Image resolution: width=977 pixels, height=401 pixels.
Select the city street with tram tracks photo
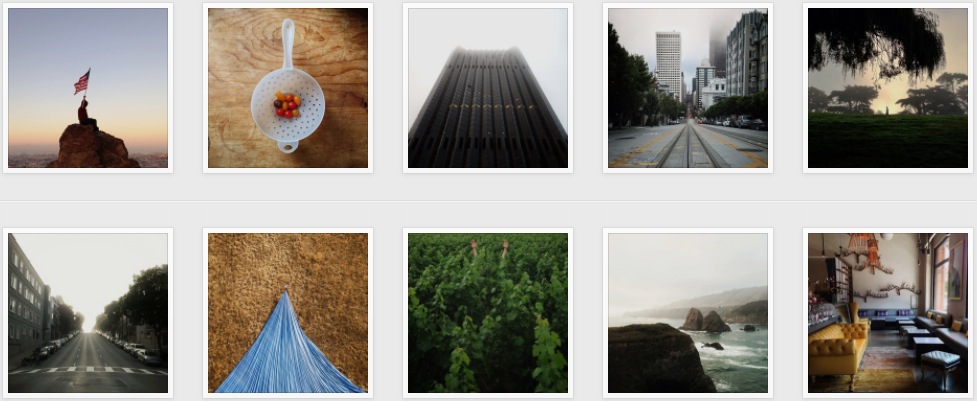688,88
